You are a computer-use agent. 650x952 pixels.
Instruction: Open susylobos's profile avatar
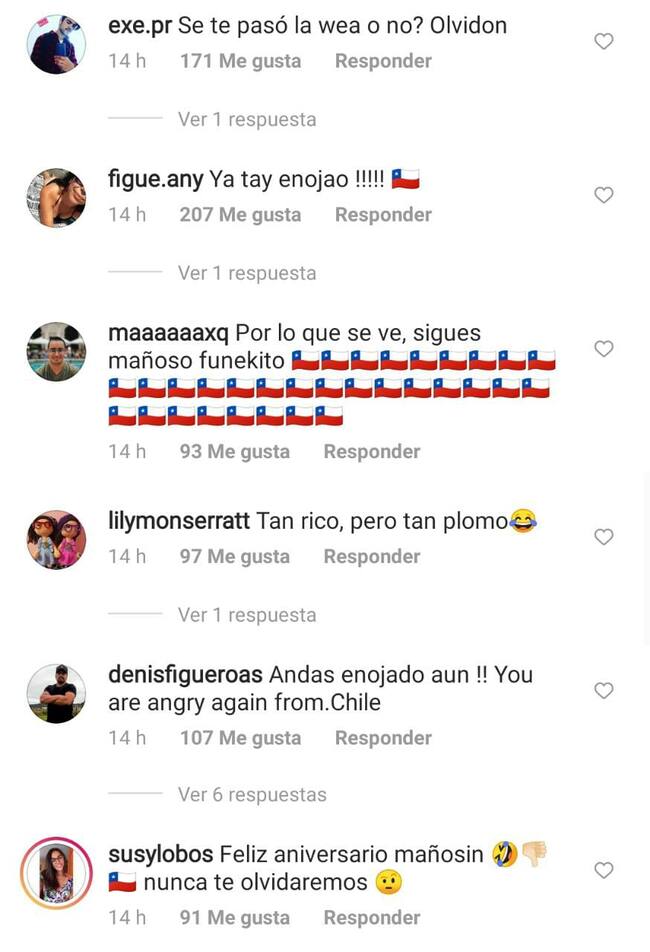pos(56,873)
